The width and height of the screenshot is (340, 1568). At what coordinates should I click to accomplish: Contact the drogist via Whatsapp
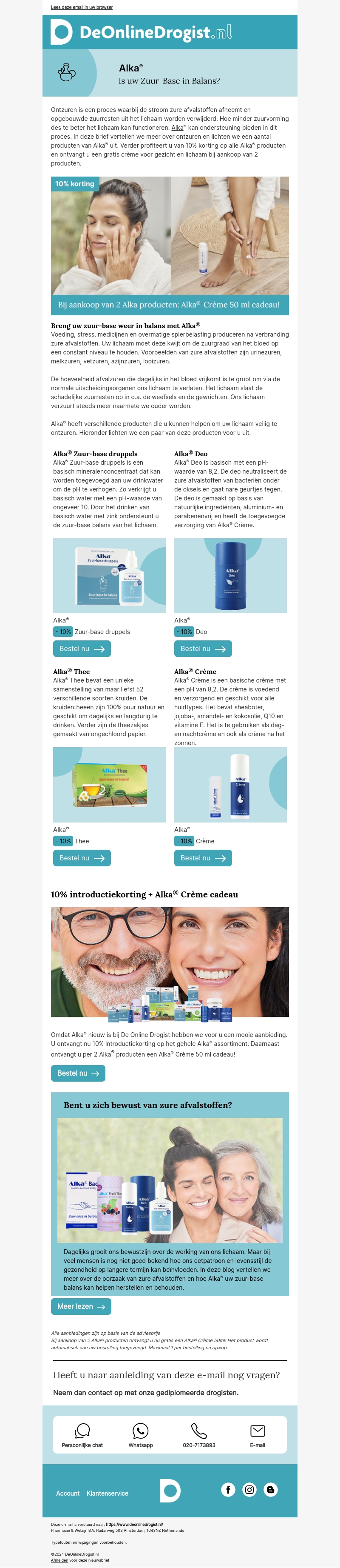[x=141, y=1436]
